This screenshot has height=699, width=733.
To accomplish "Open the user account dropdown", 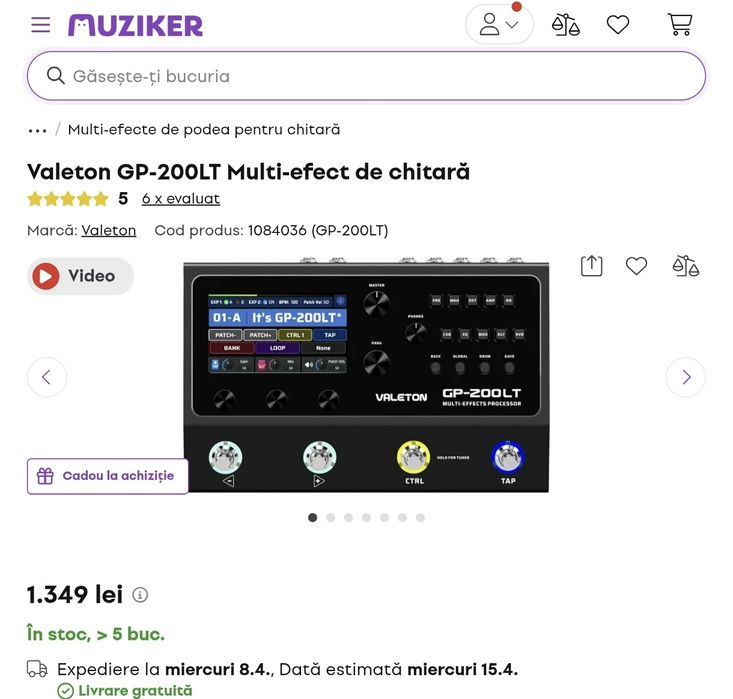I will [x=499, y=25].
